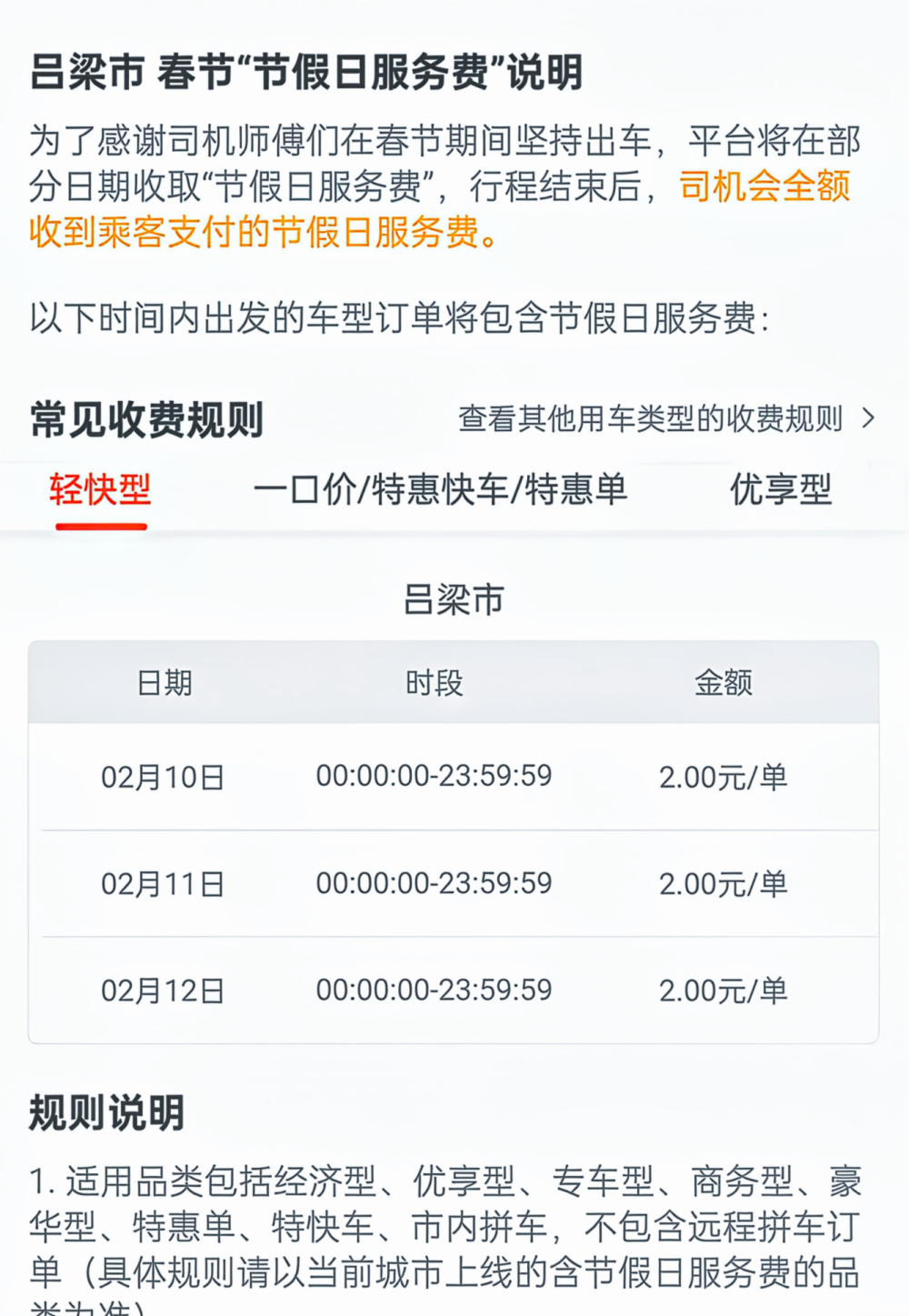909x1316 pixels.
Task: Switch to the 优享型 tab
Action: [x=780, y=491]
